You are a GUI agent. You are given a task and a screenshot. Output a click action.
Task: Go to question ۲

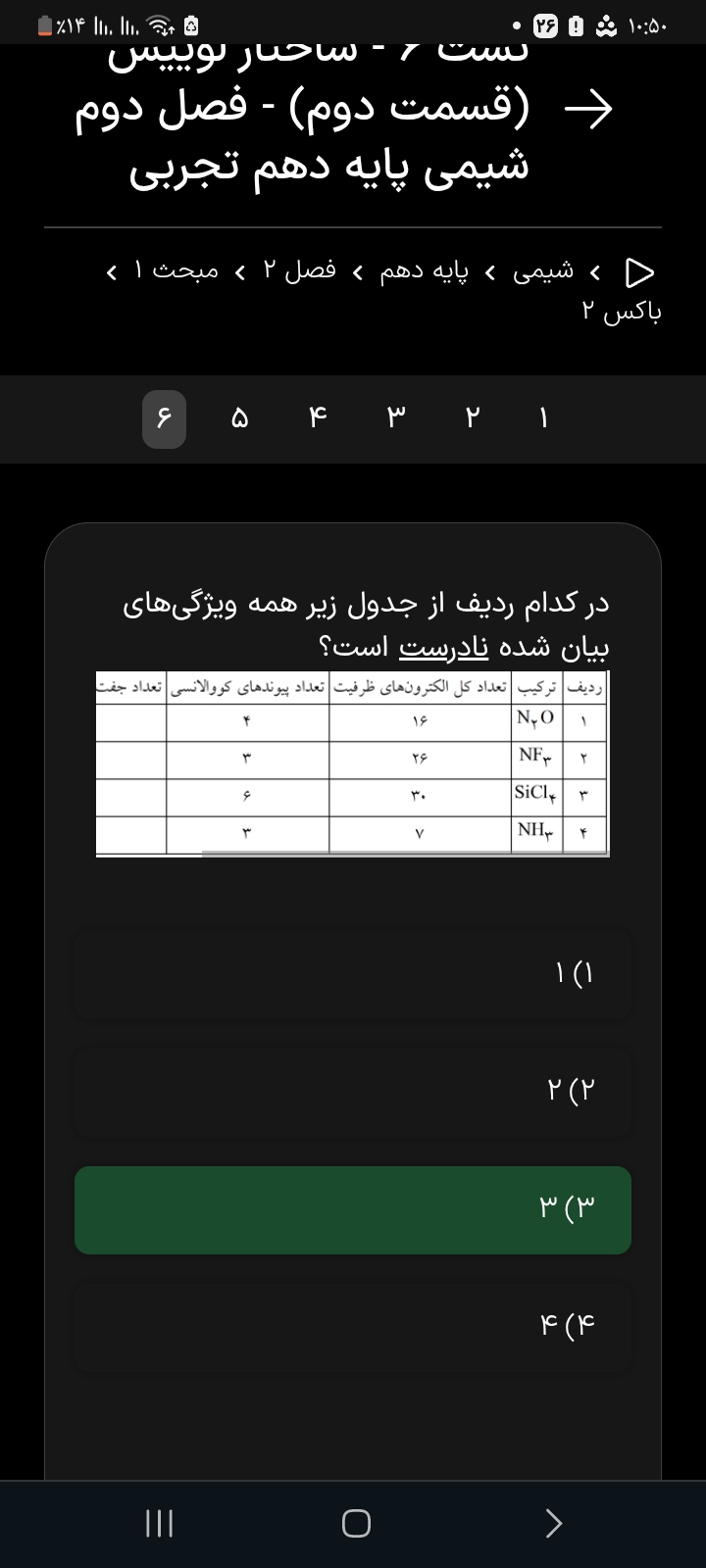(471, 419)
